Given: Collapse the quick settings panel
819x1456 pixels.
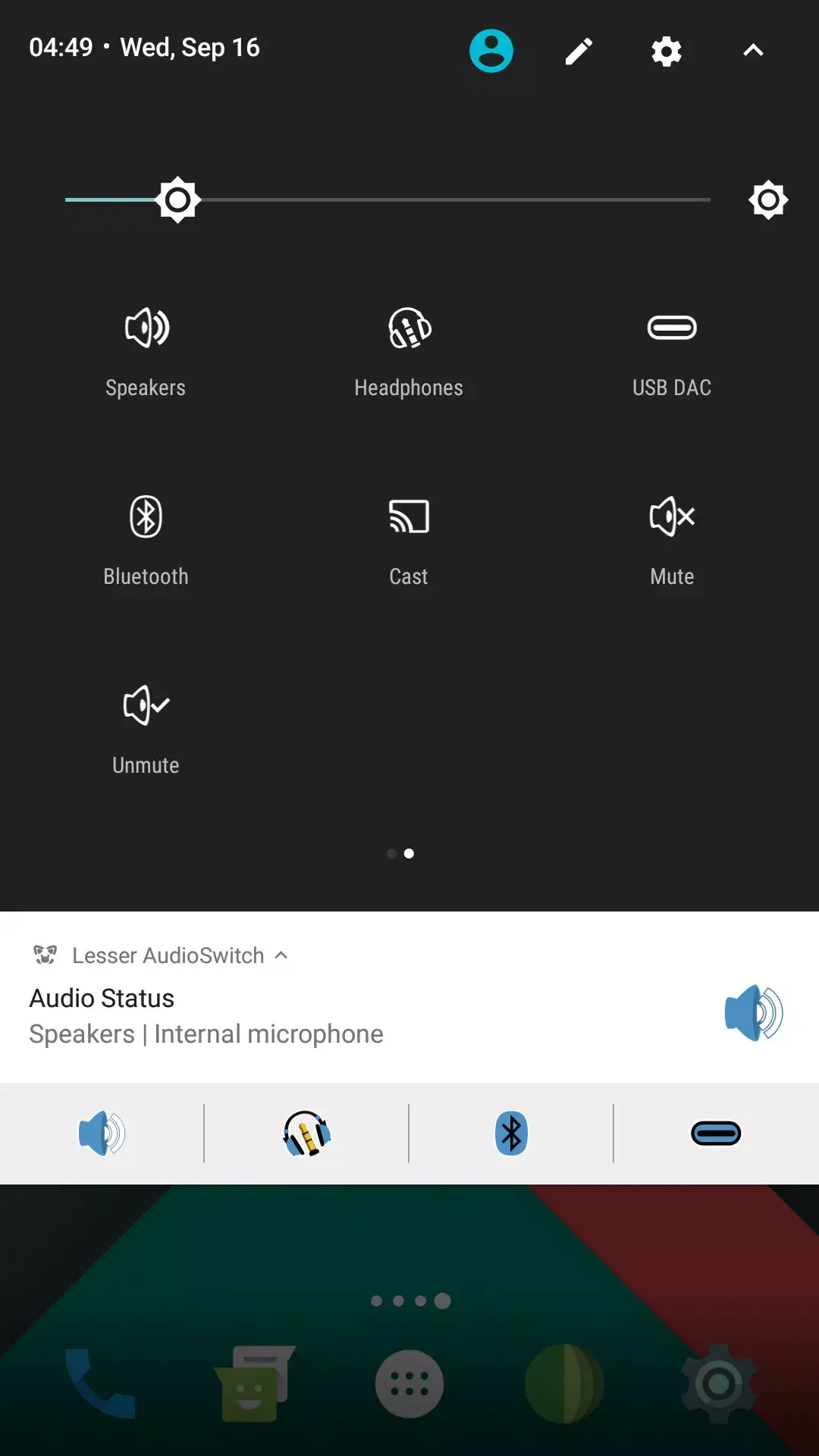Looking at the screenshot, I should tap(752, 50).
